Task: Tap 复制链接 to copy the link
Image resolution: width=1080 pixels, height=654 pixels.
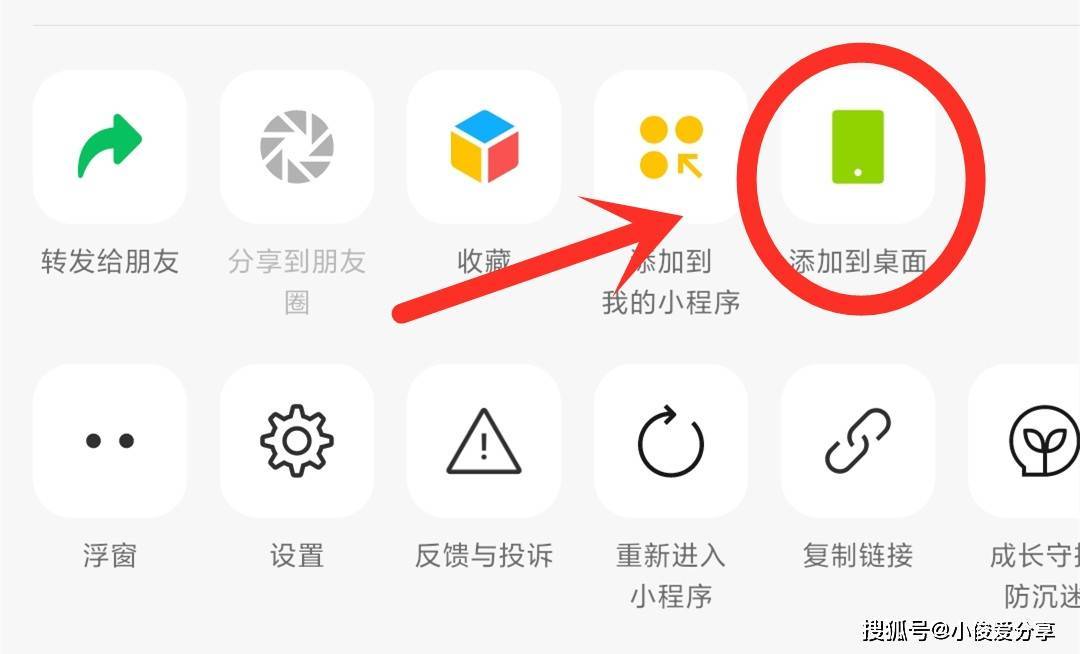Action: tap(858, 441)
